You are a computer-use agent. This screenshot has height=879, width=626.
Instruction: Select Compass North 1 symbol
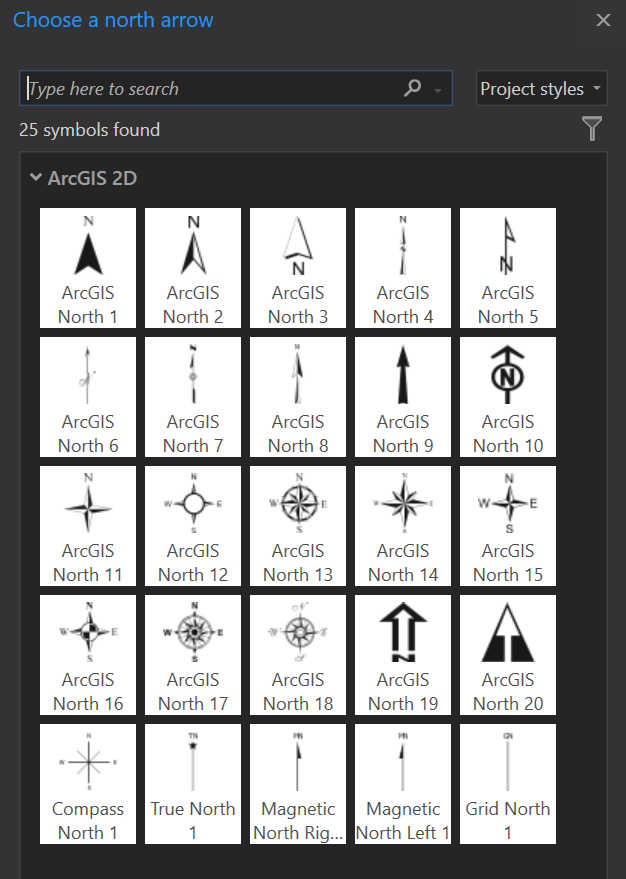click(88, 783)
